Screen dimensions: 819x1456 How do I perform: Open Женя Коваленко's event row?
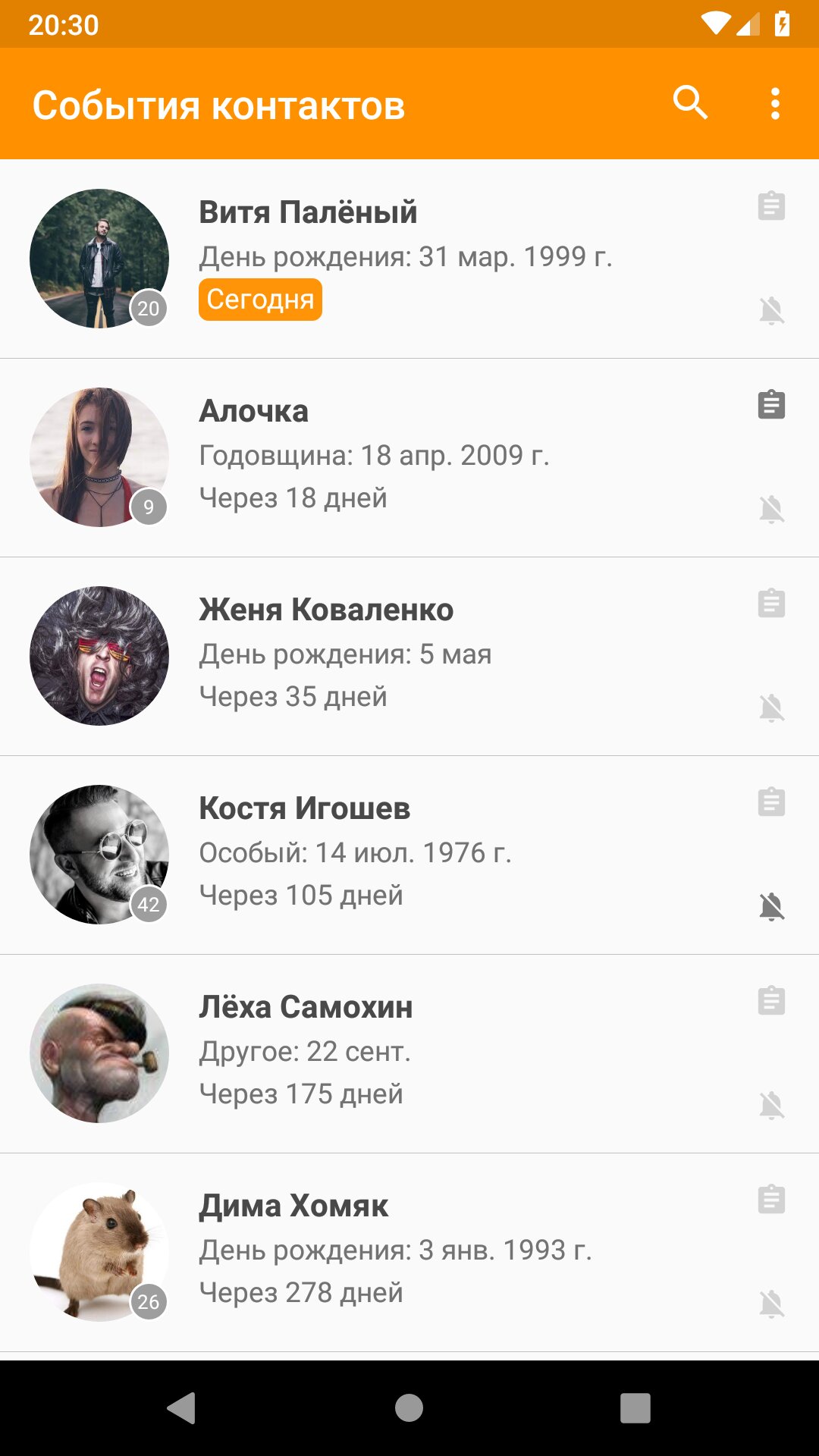tap(409, 657)
